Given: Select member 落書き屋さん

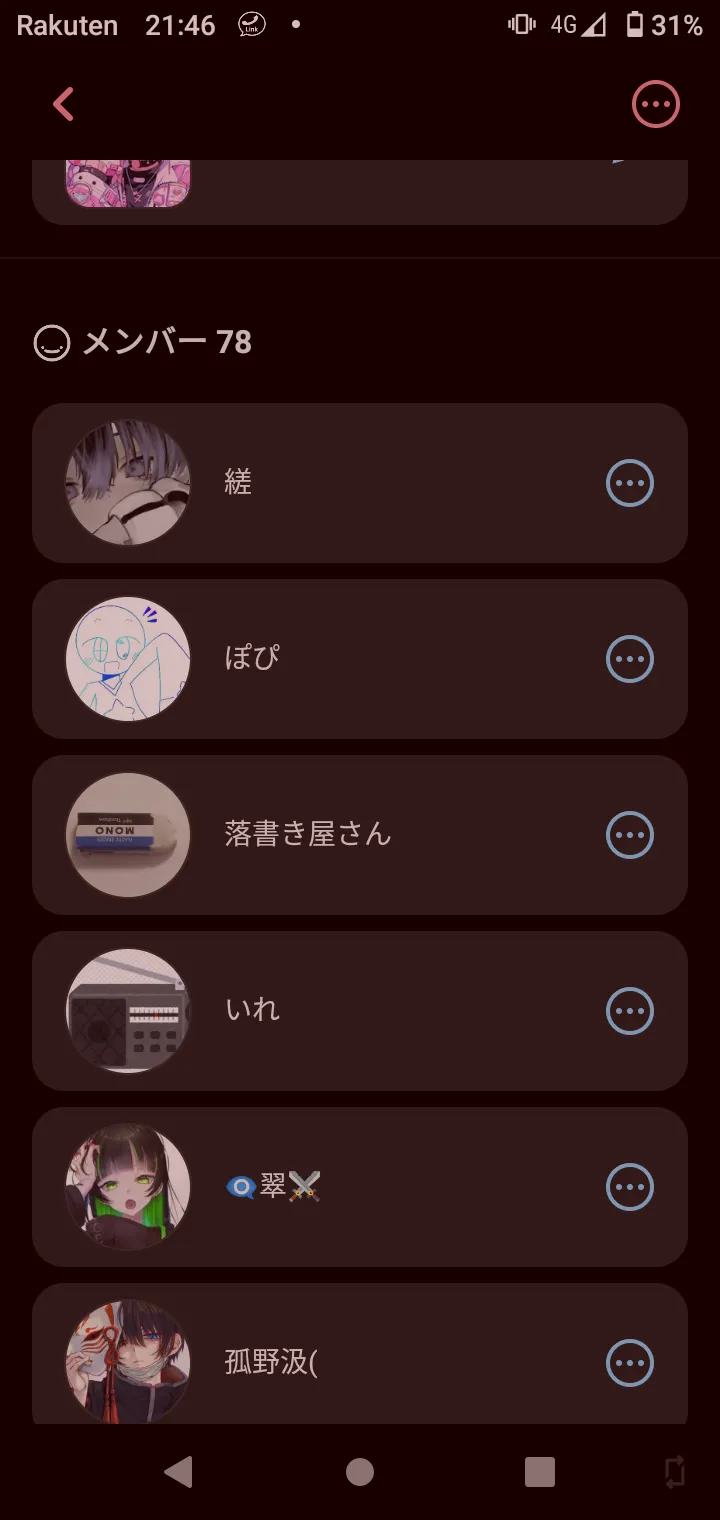Looking at the screenshot, I should 360,835.
